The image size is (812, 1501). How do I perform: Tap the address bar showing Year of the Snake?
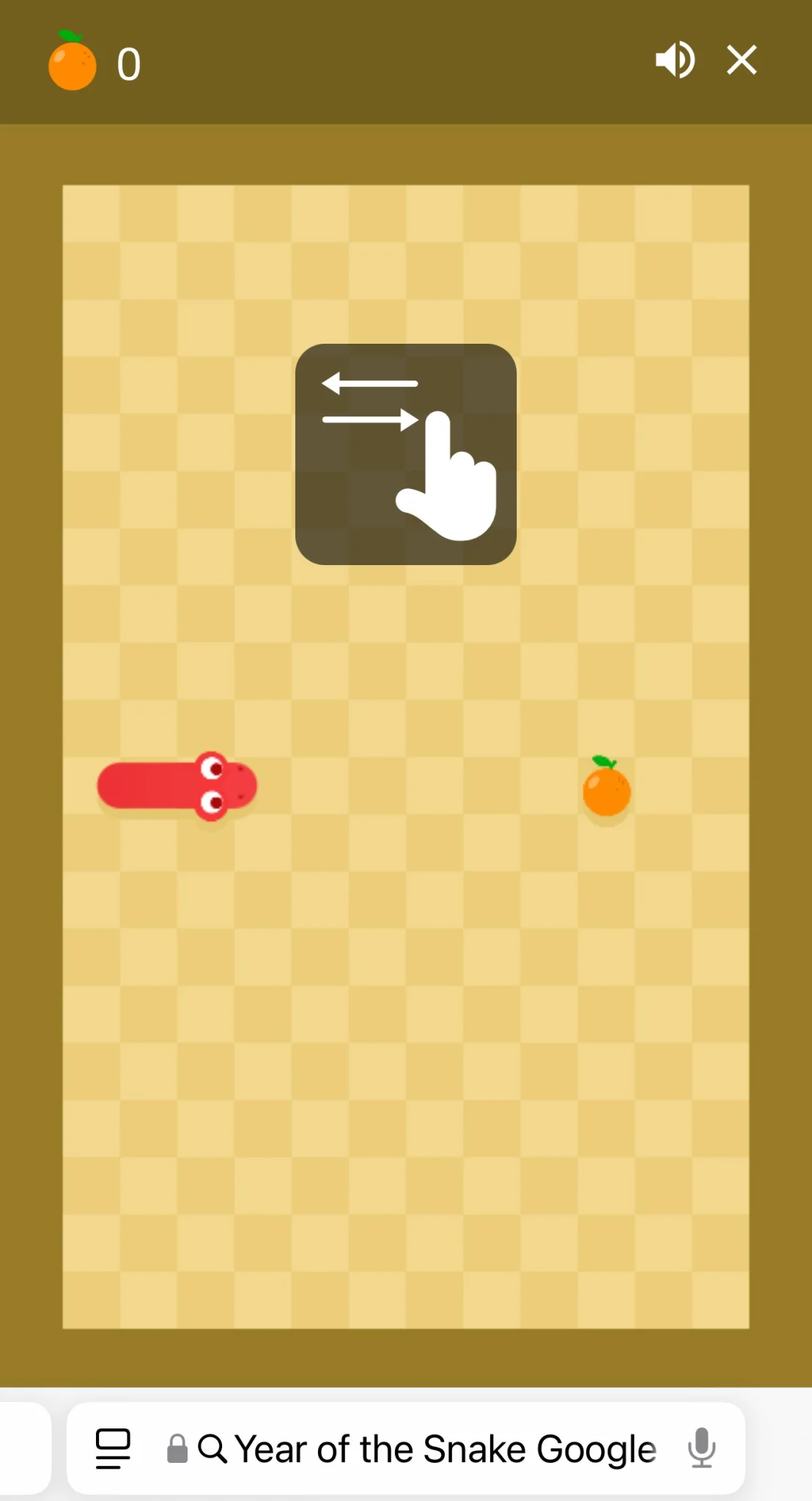444,1449
